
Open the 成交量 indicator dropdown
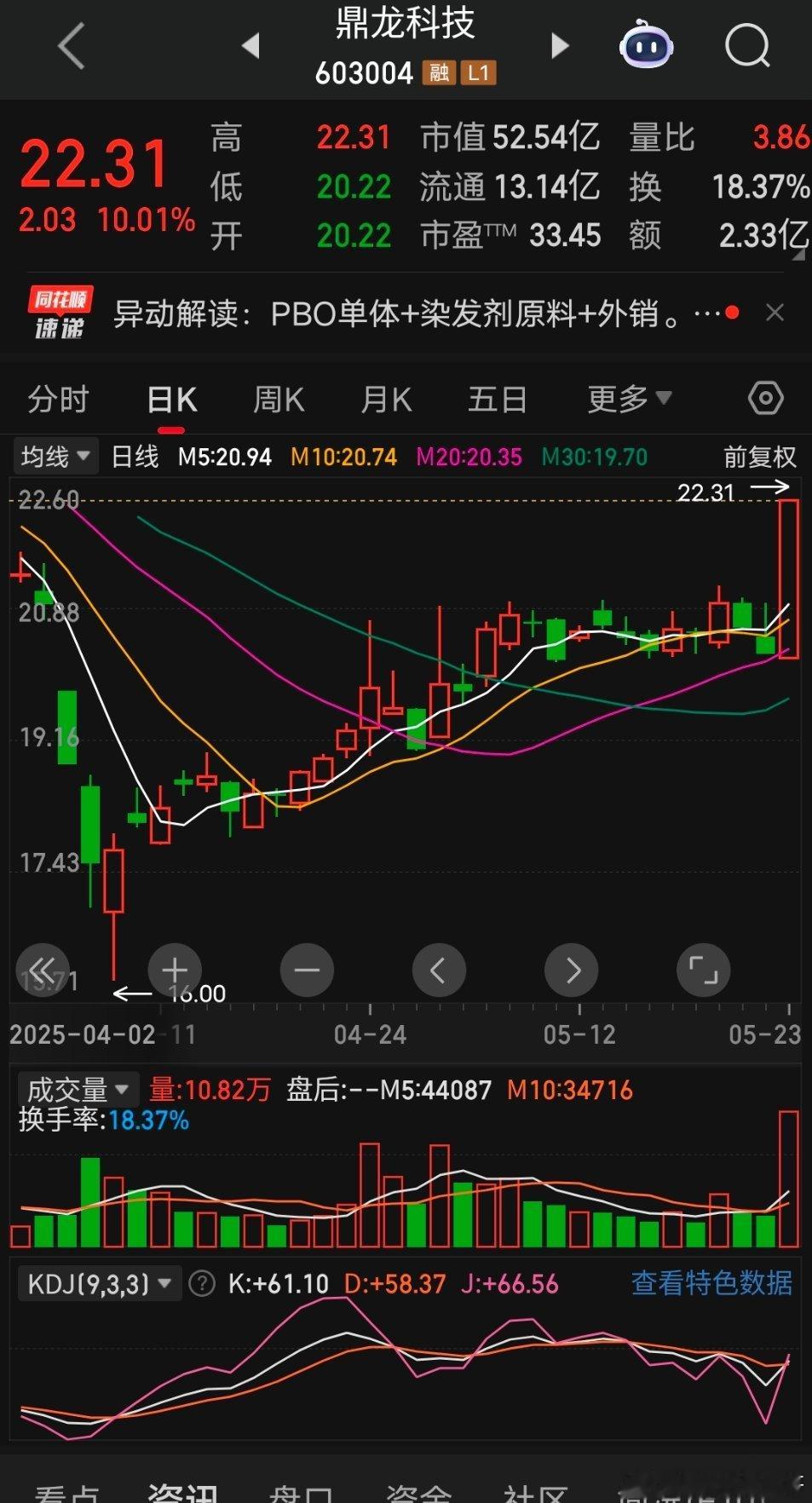(x=77, y=1090)
